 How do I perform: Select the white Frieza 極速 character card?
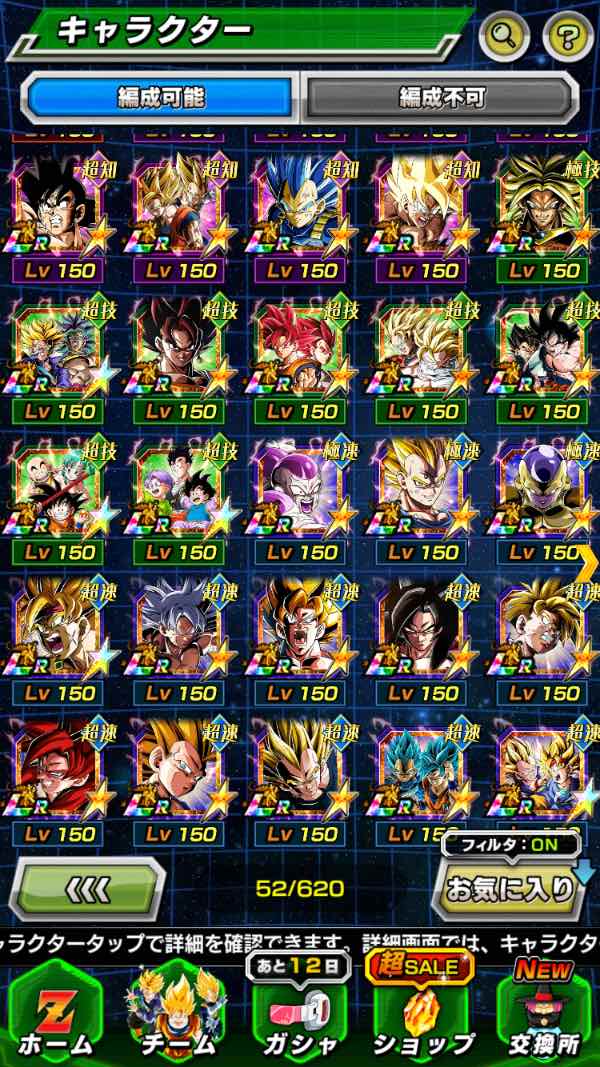[300, 490]
